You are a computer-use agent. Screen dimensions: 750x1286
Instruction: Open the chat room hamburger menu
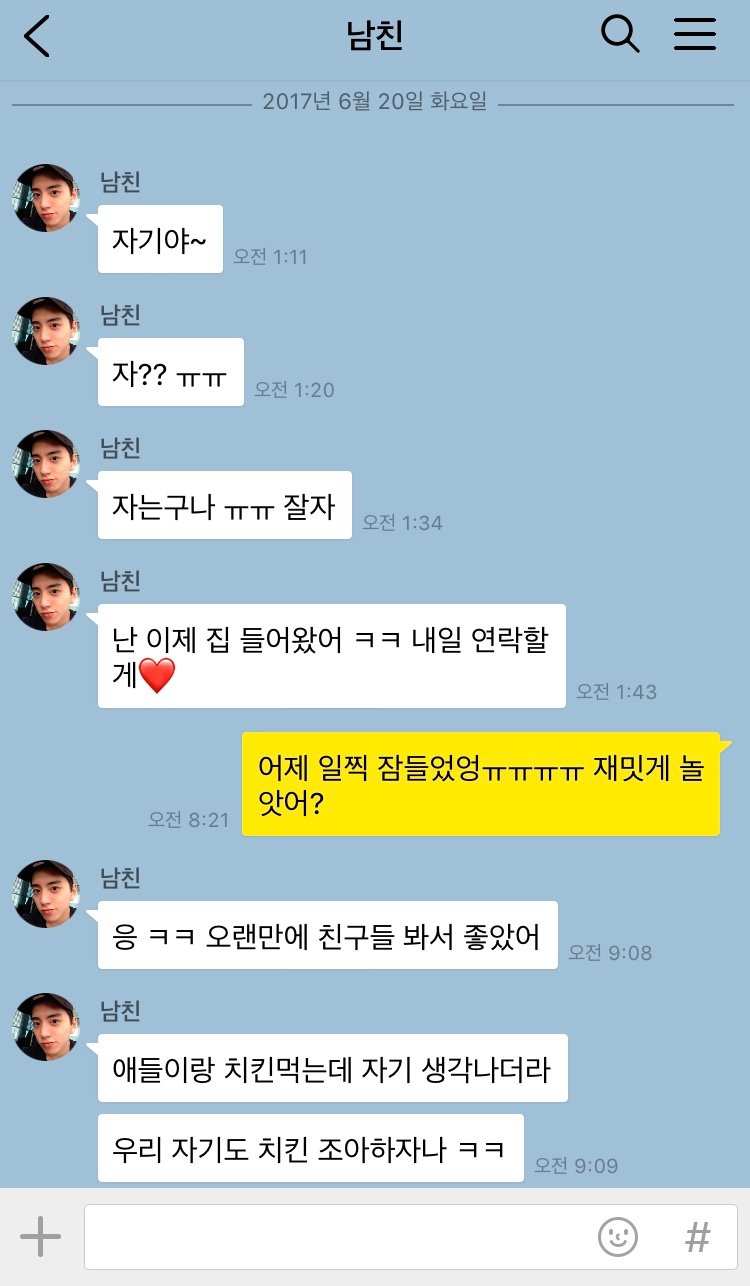(695, 36)
